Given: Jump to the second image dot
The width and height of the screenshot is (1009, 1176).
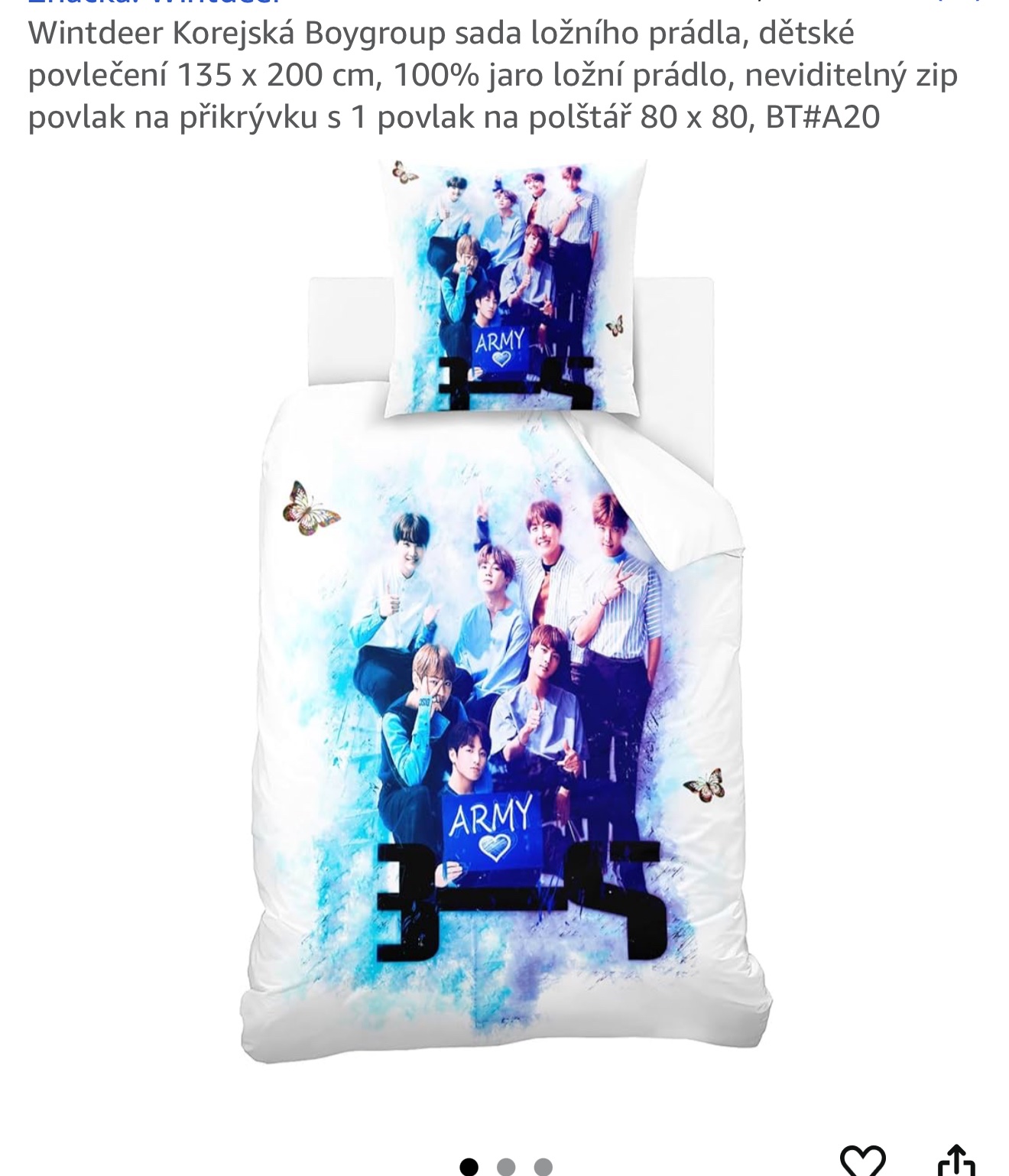Looking at the screenshot, I should click(506, 1167).
